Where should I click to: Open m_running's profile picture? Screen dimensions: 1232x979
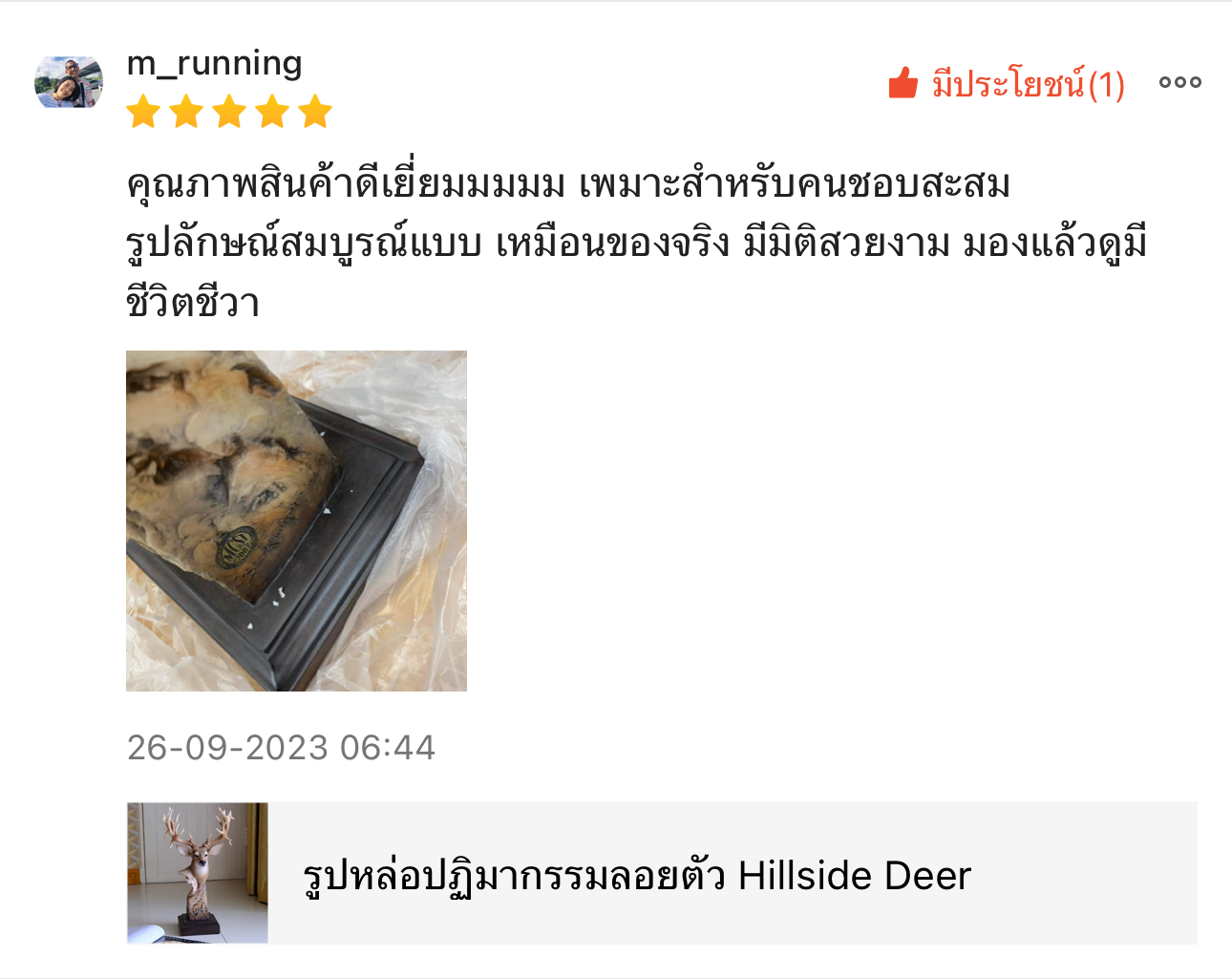tap(69, 82)
